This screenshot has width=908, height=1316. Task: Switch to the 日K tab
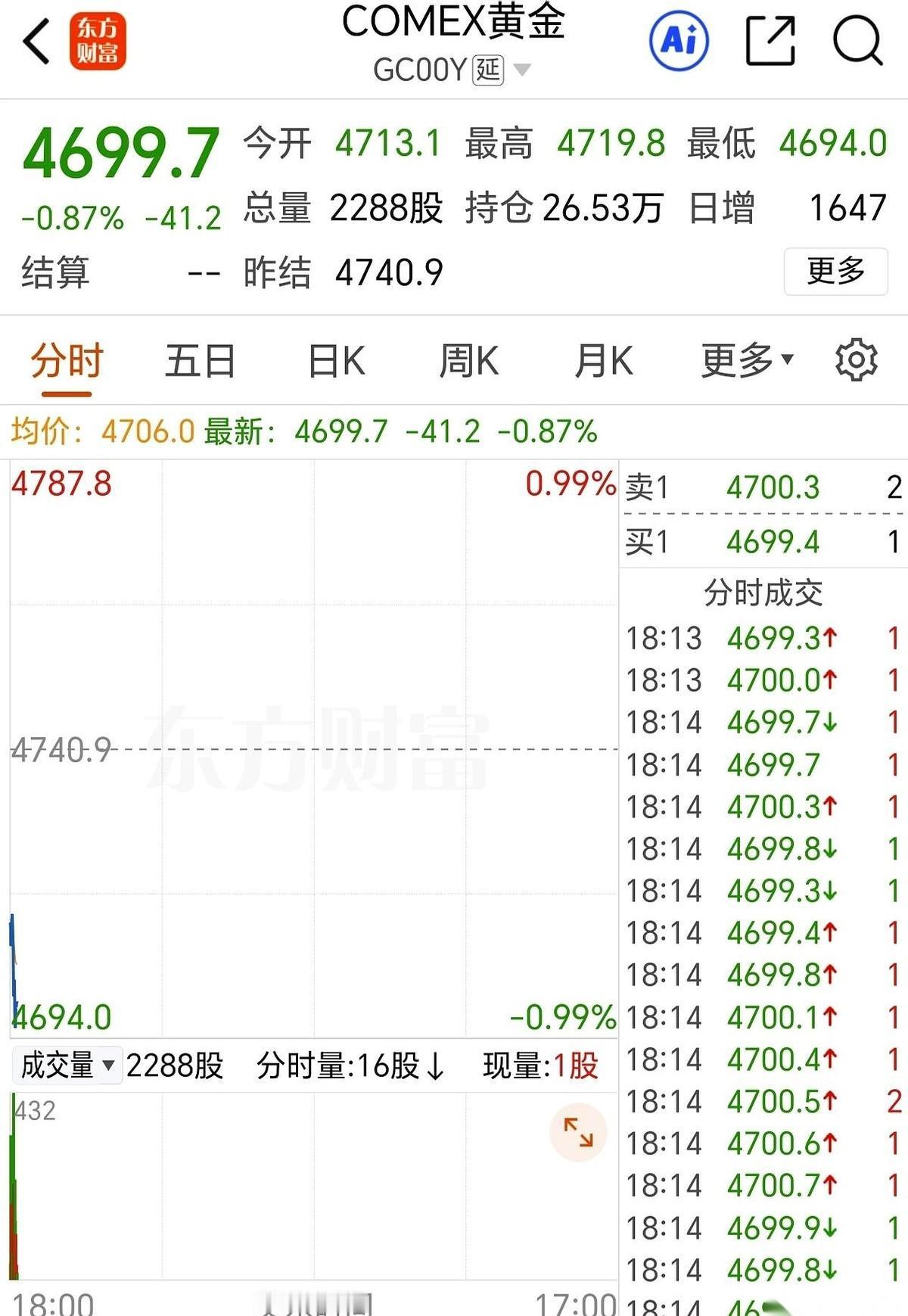[335, 361]
